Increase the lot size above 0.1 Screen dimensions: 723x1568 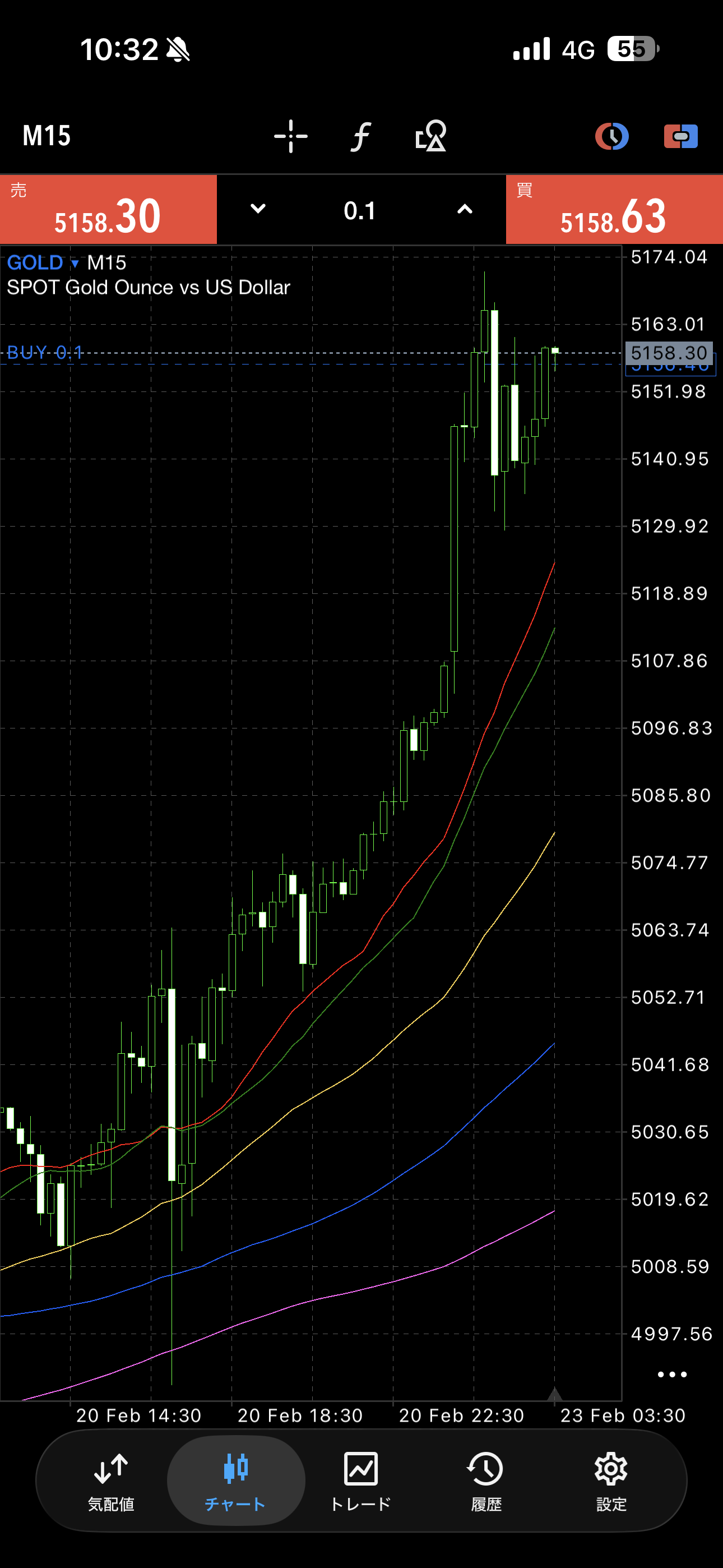[x=465, y=209]
